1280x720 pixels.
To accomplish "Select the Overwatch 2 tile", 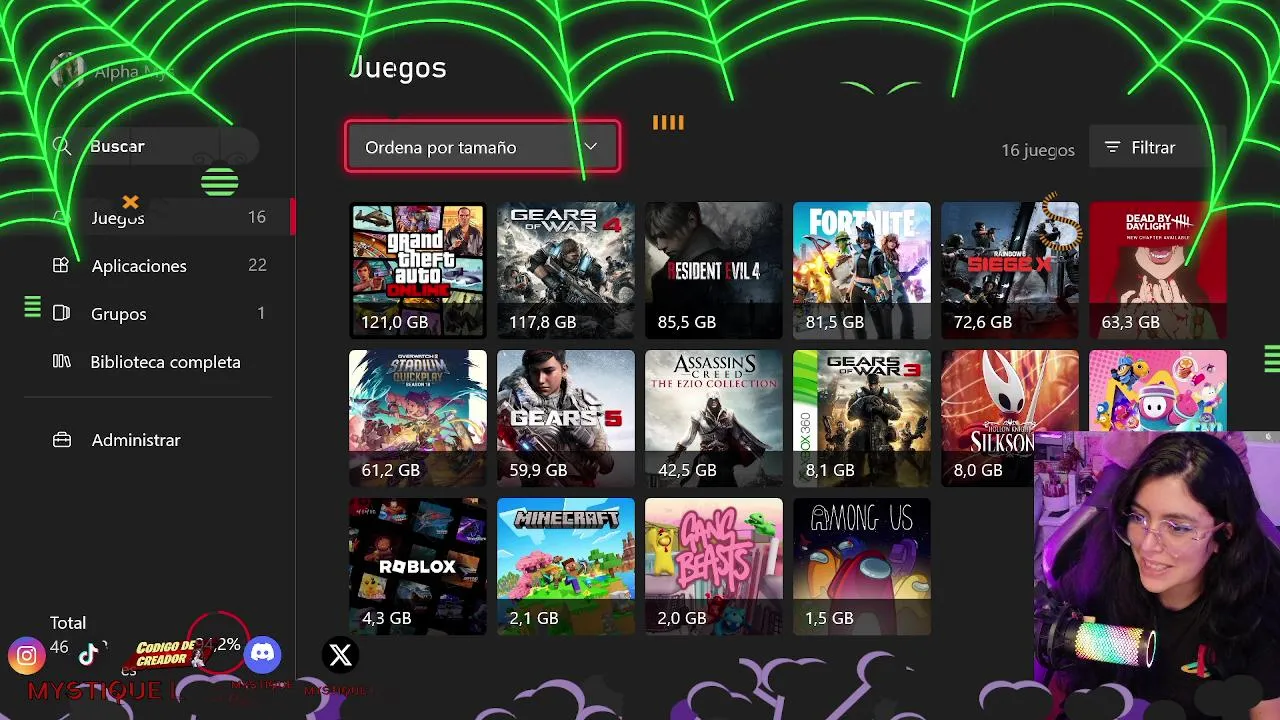I will 418,418.
